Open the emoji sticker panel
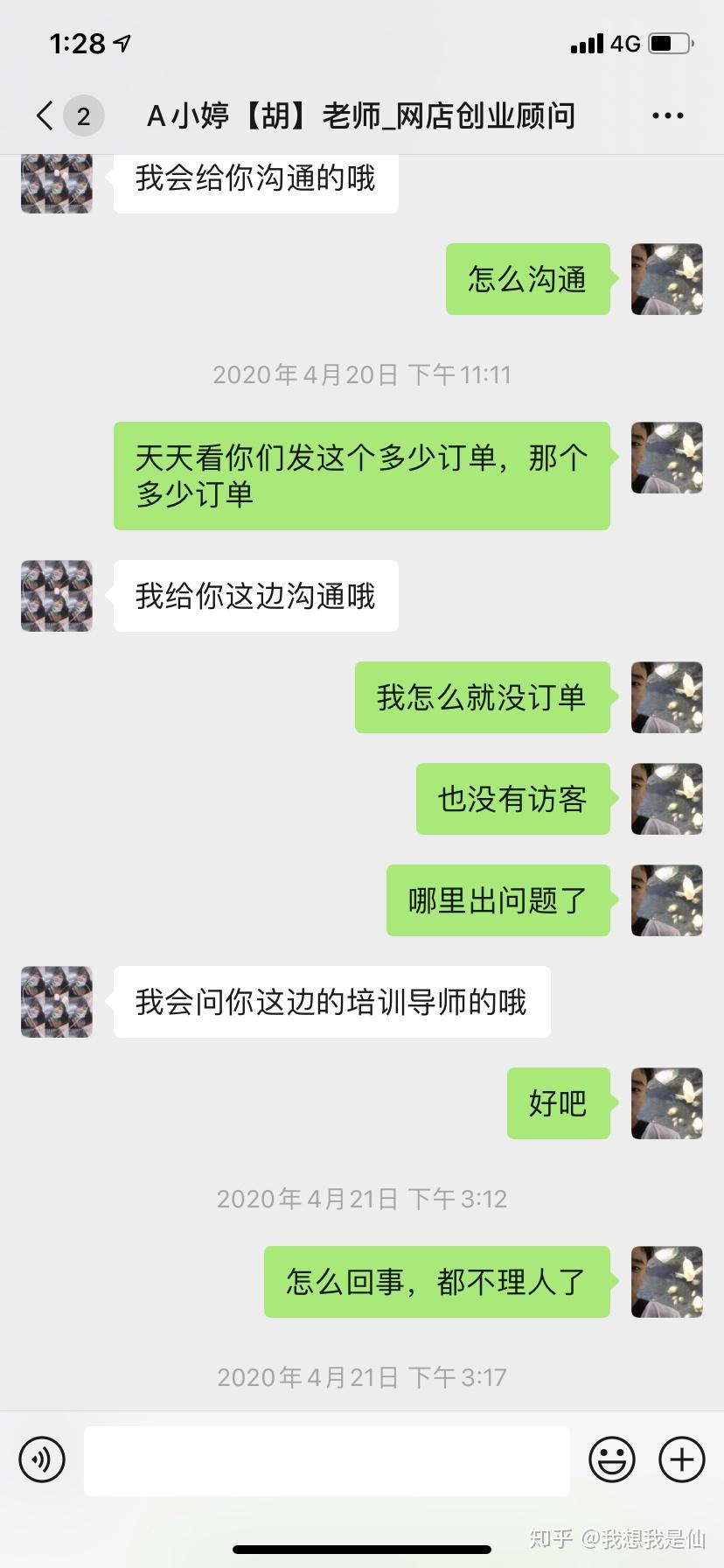Image resolution: width=724 pixels, height=1568 pixels. [611, 1459]
